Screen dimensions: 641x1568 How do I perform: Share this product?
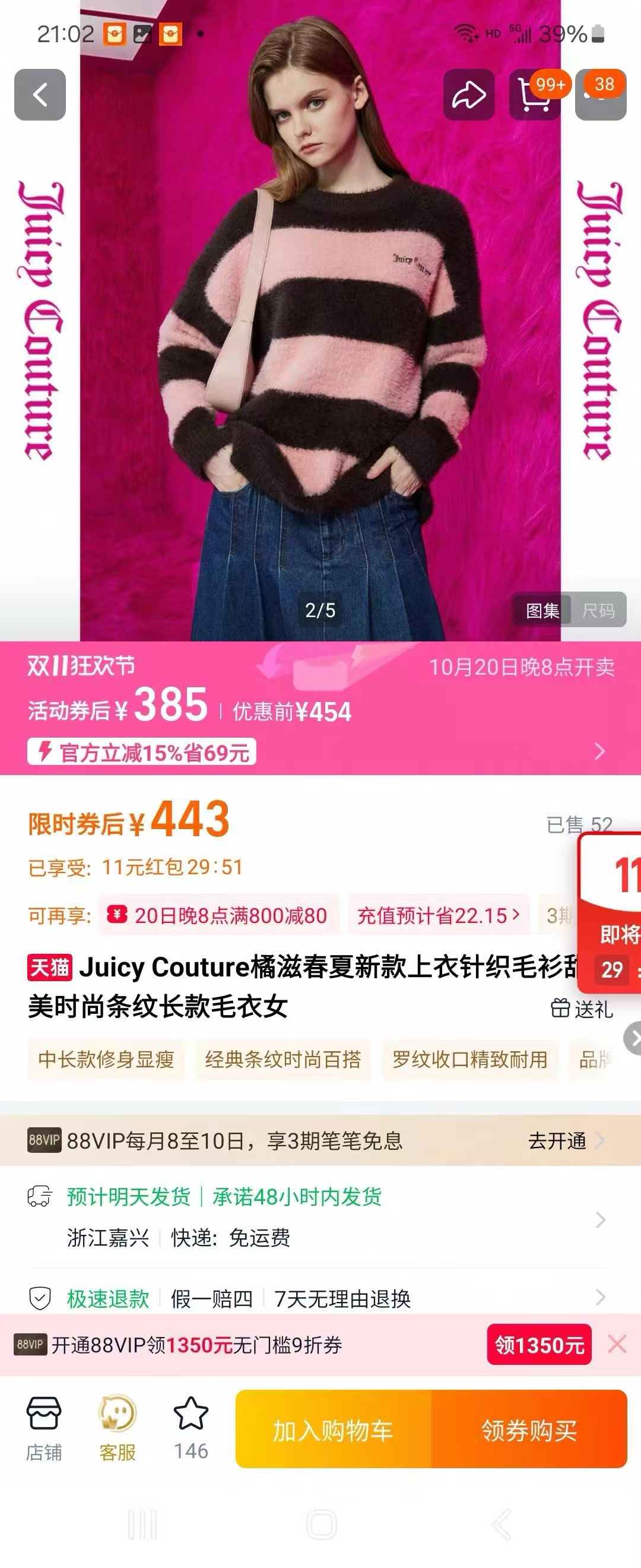[x=468, y=94]
